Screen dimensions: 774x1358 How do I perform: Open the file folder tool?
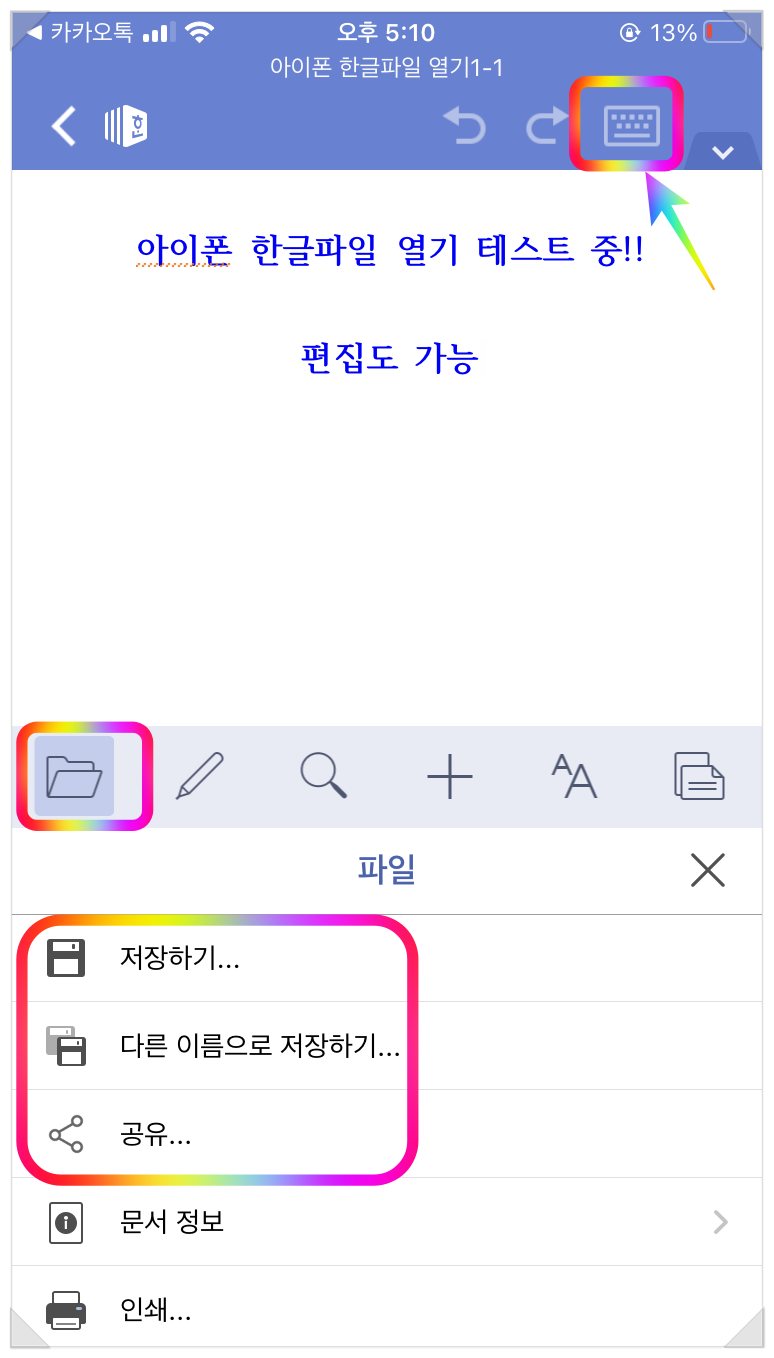[x=75, y=775]
